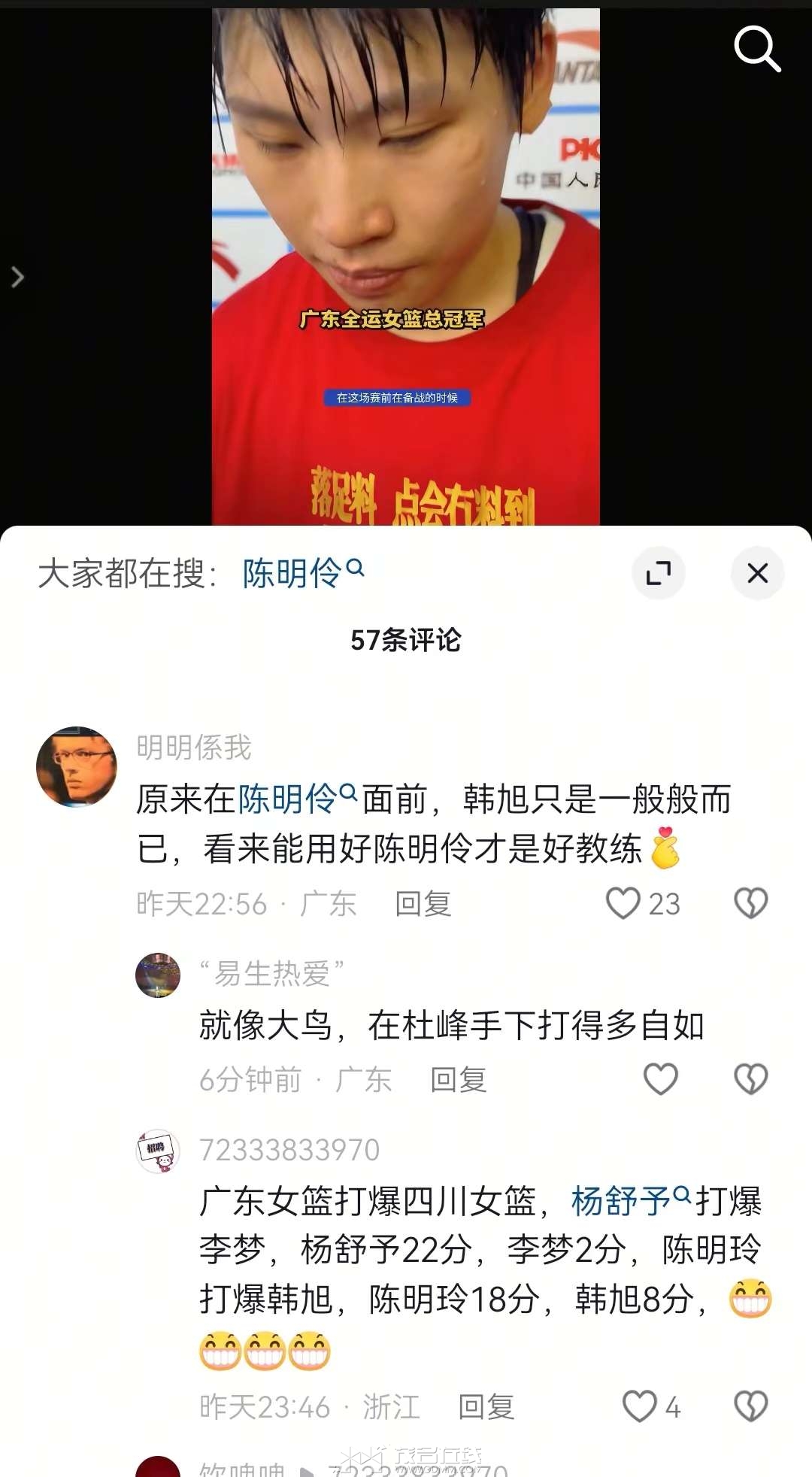
Task: Tap the left-edge arrow on the video
Action: click(18, 278)
